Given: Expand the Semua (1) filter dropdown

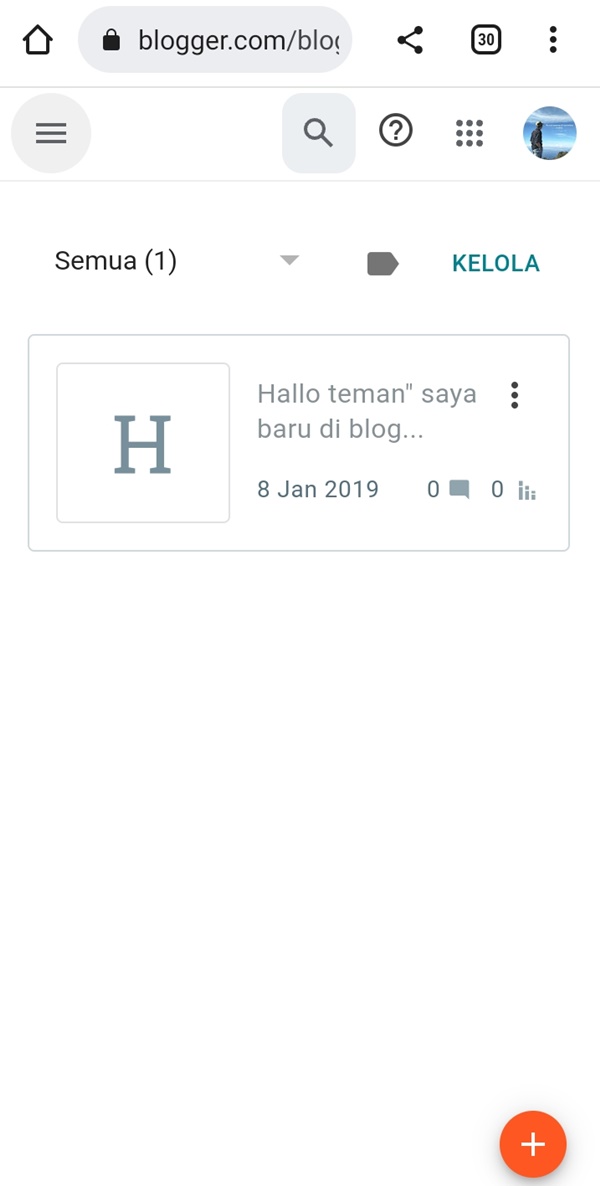Looking at the screenshot, I should click(176, 261).
